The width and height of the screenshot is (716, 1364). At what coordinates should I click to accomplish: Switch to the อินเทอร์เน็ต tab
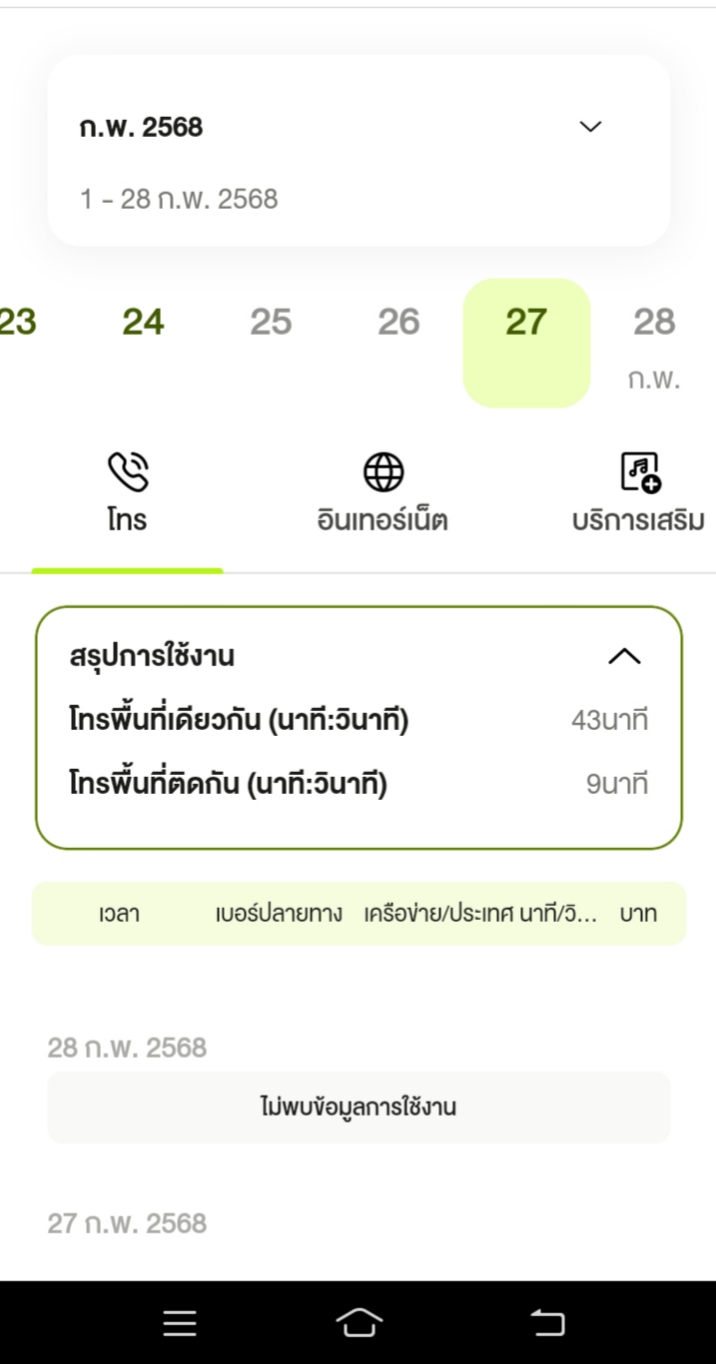pyautogui.click(x=383, y=493)
